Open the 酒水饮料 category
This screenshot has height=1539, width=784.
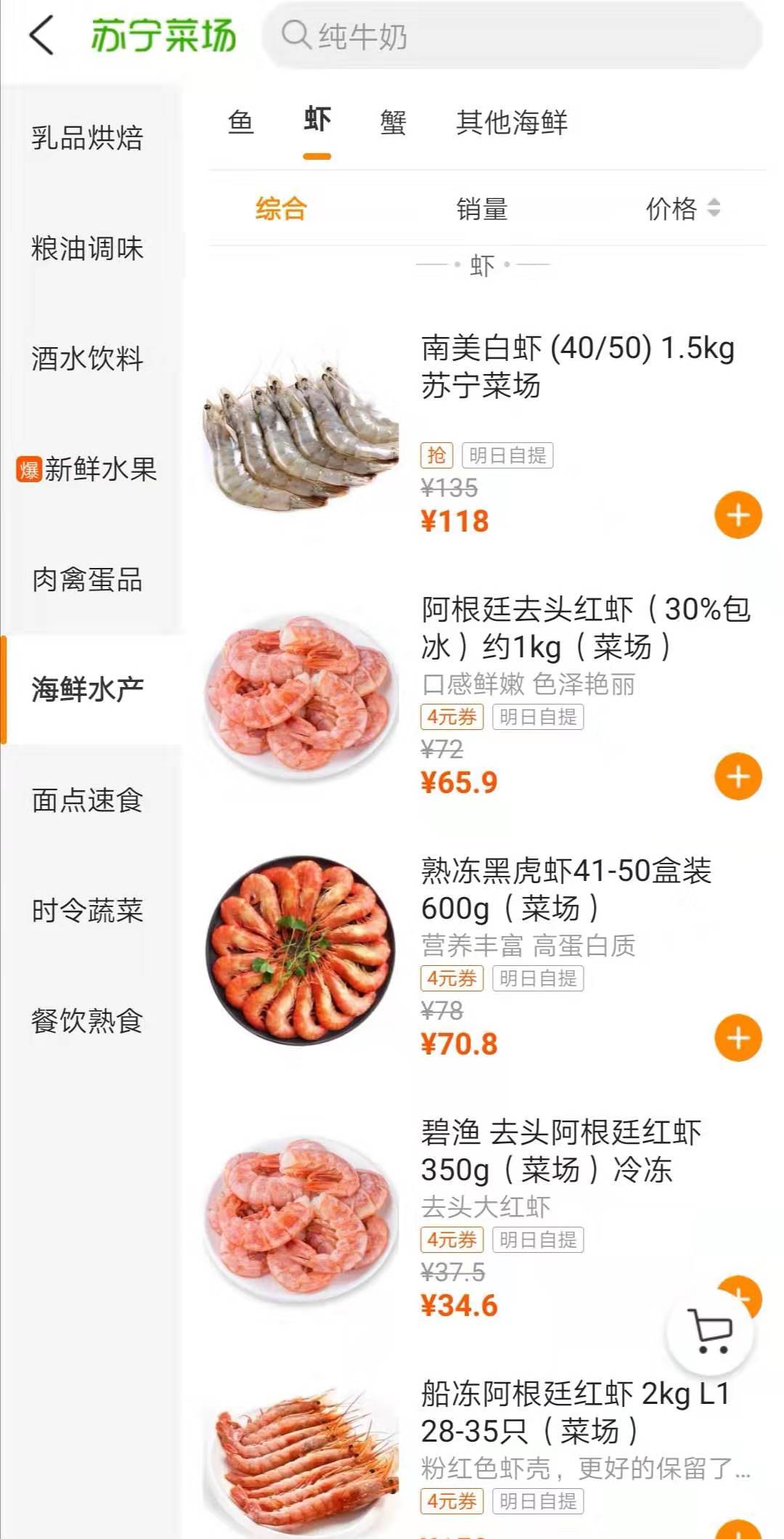[87, 359]
